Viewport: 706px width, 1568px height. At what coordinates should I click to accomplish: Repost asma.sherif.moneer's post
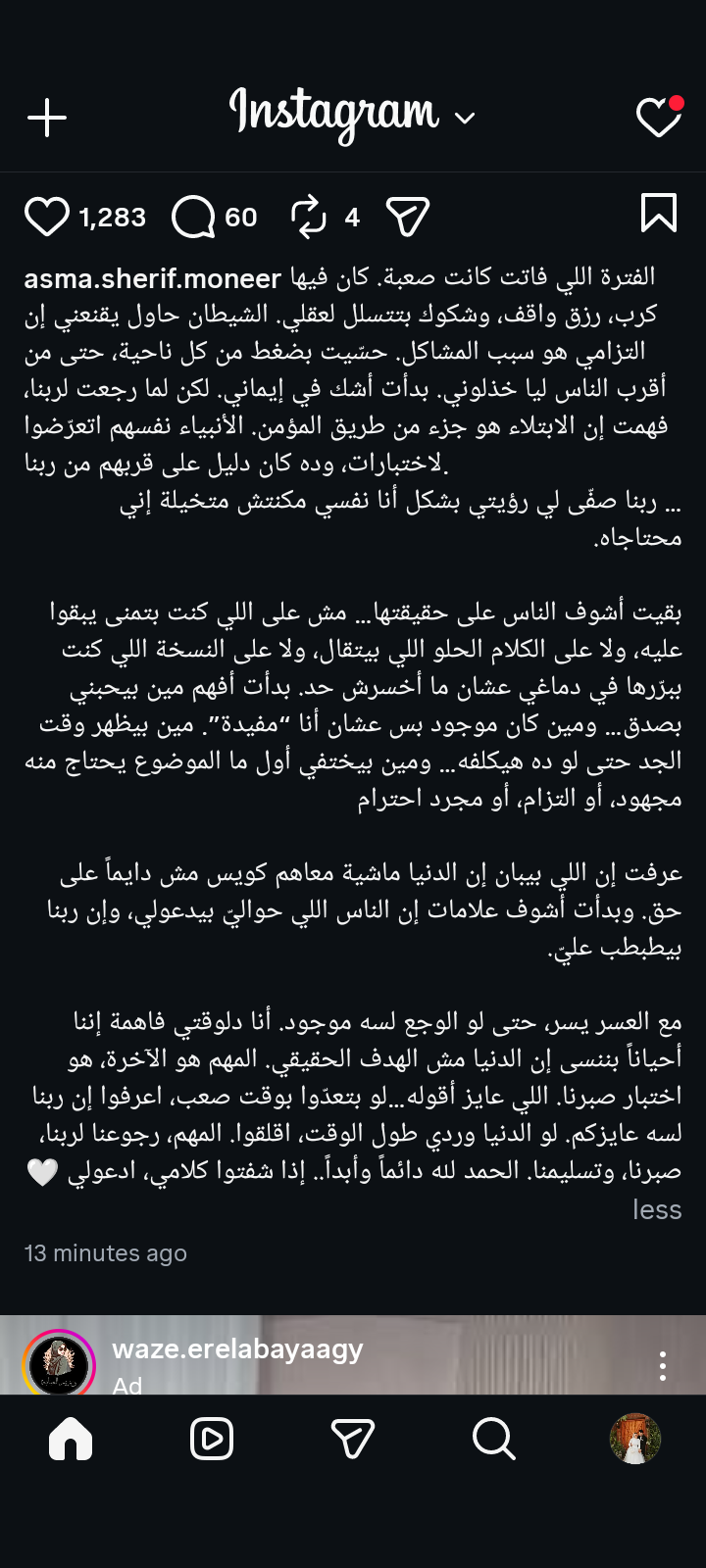click(x=309, y=217)
